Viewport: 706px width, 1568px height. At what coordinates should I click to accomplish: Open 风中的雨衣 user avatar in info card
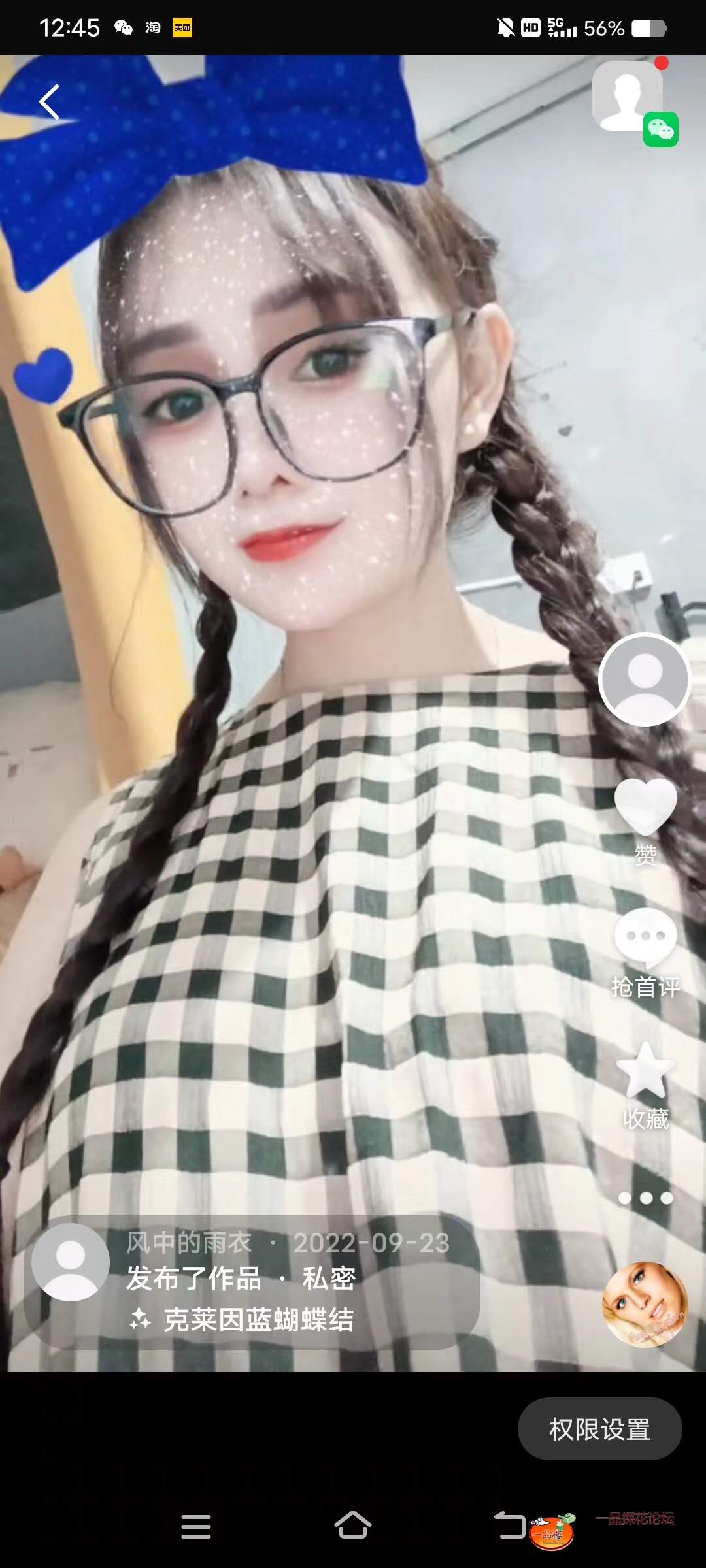pyautogui.click(x=71, y=1262)
